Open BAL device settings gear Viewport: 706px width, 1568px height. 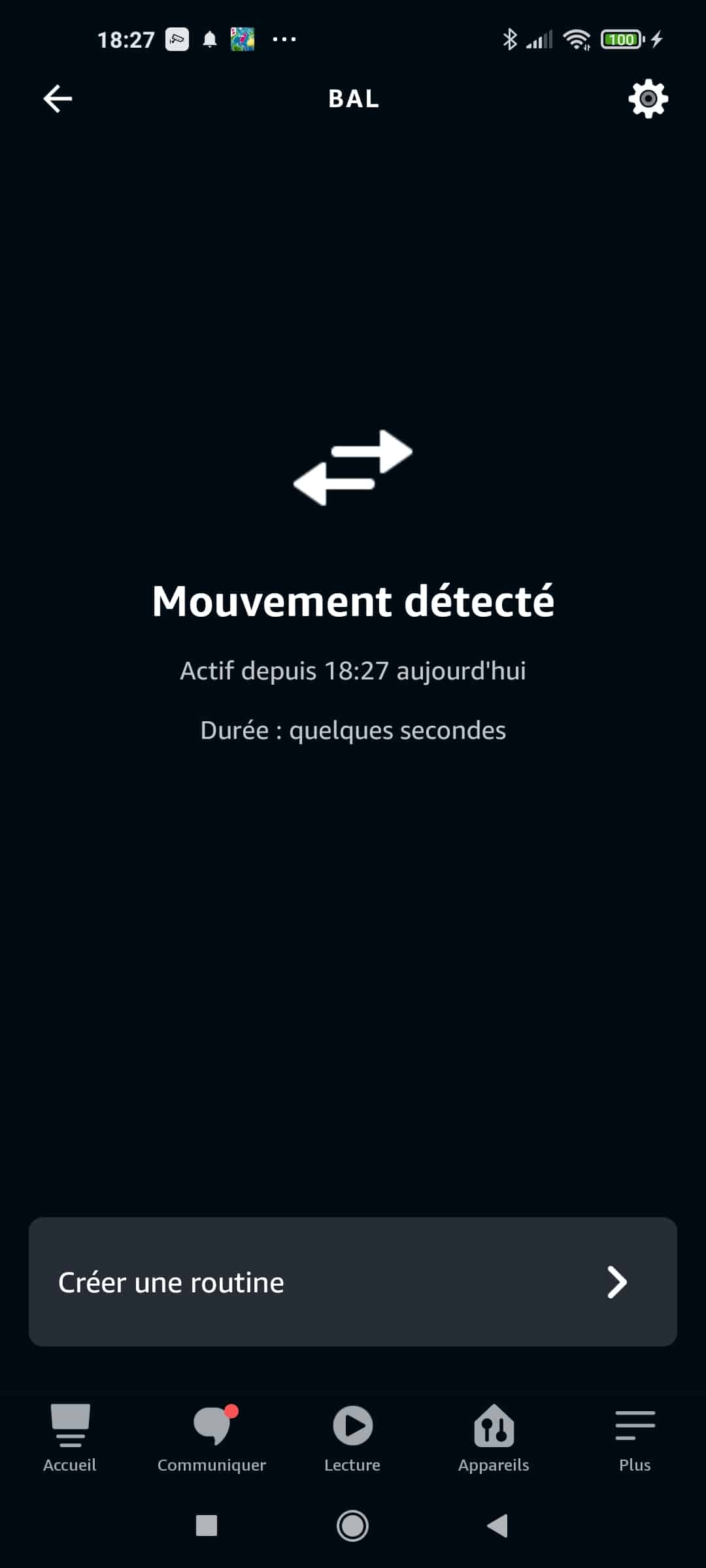[x=648, y=99]
